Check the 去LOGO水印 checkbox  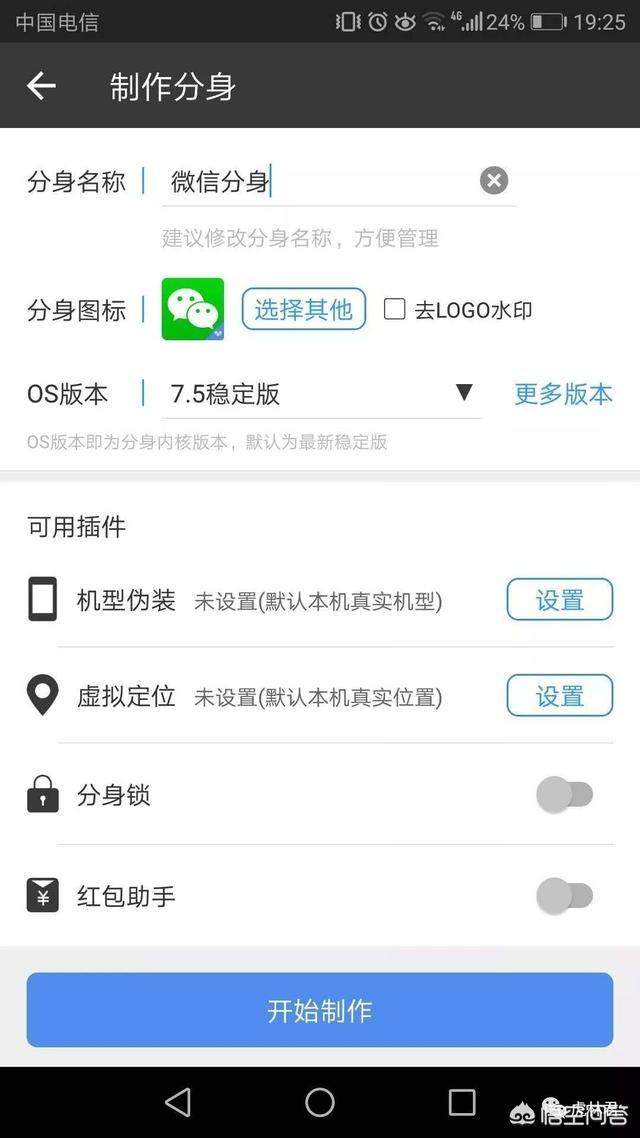[394, 310]
